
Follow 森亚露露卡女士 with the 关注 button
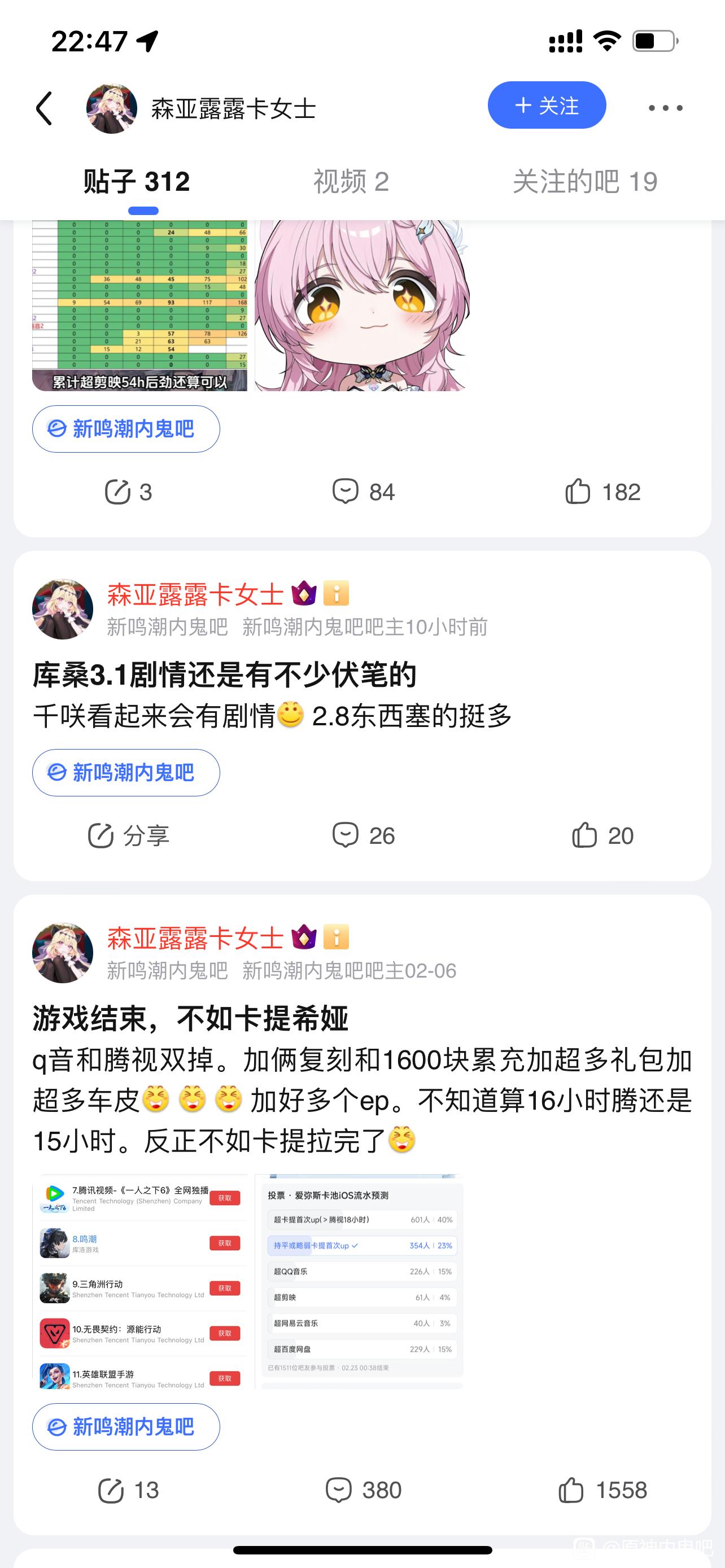[546, 106]
